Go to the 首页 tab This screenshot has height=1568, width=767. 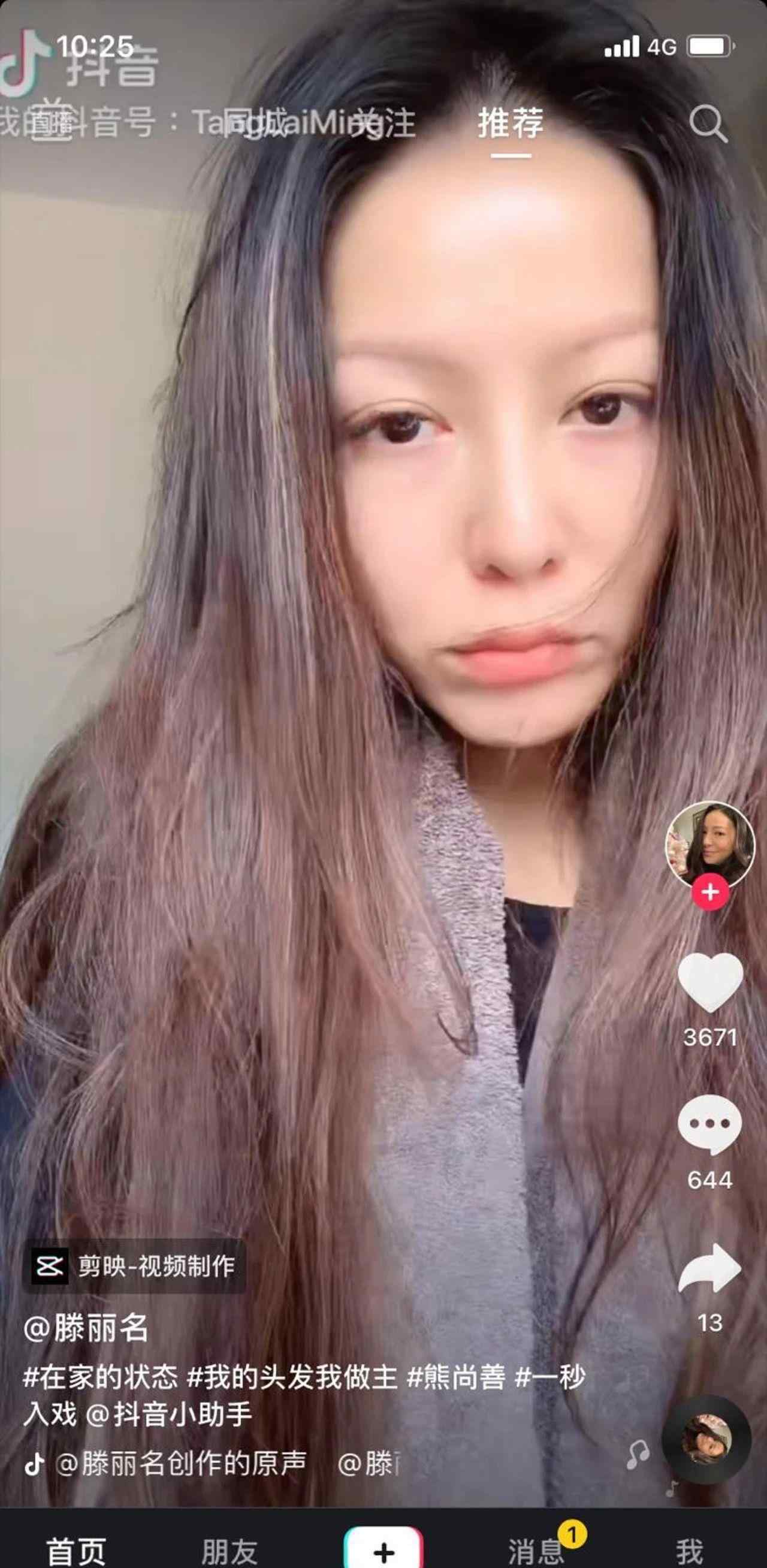76,1551
